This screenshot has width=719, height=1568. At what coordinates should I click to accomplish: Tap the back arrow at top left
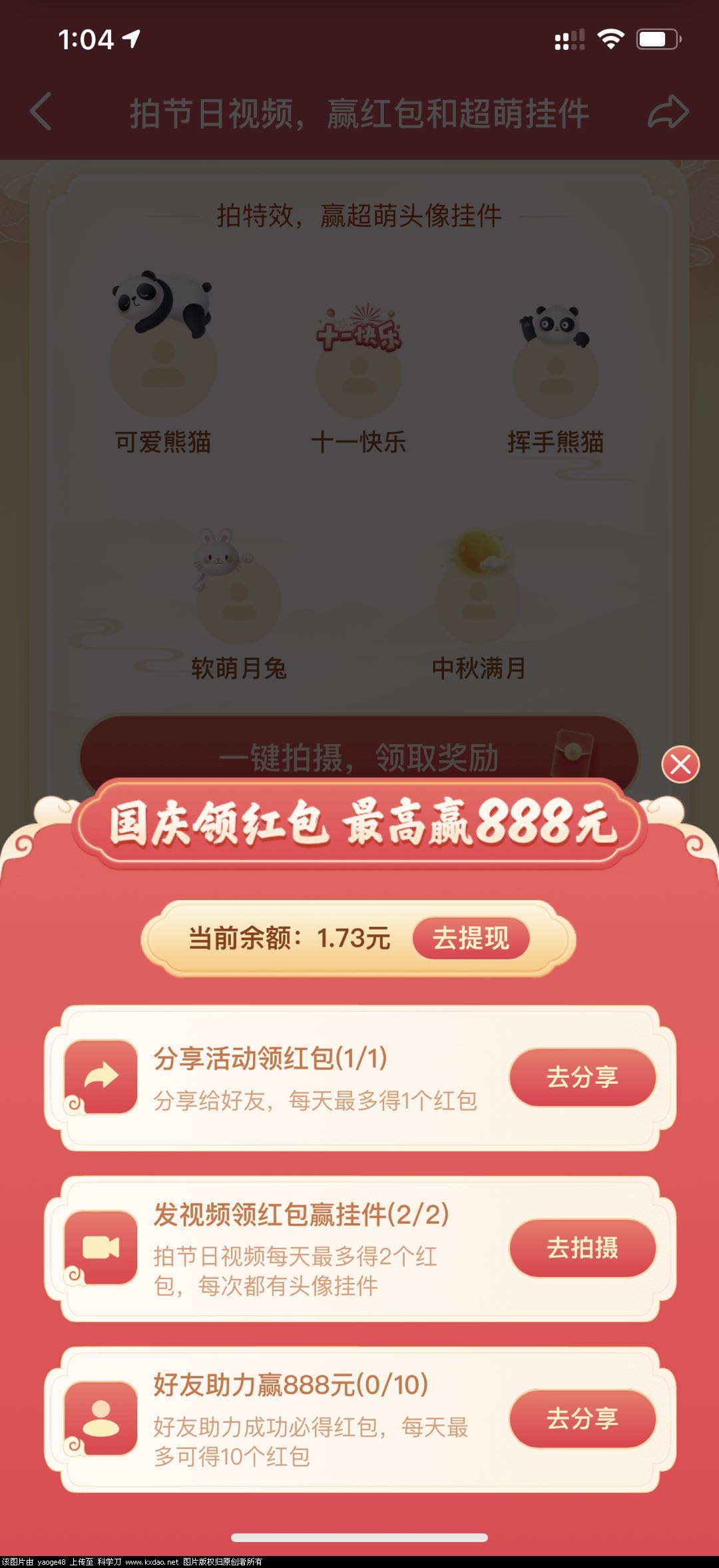[x=41, y=112]
